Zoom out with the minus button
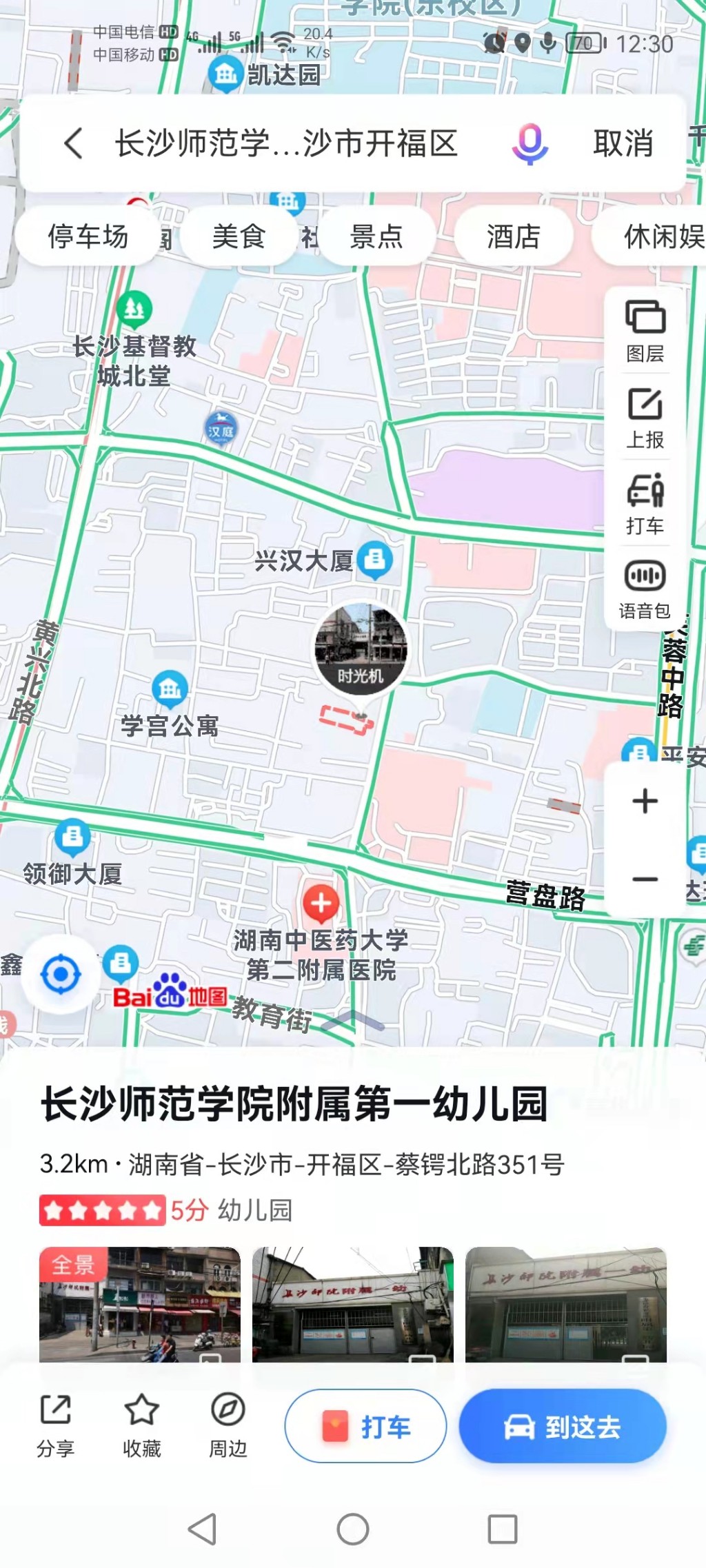The width and height of the screenshot is (706, 1568). point(645,879)
